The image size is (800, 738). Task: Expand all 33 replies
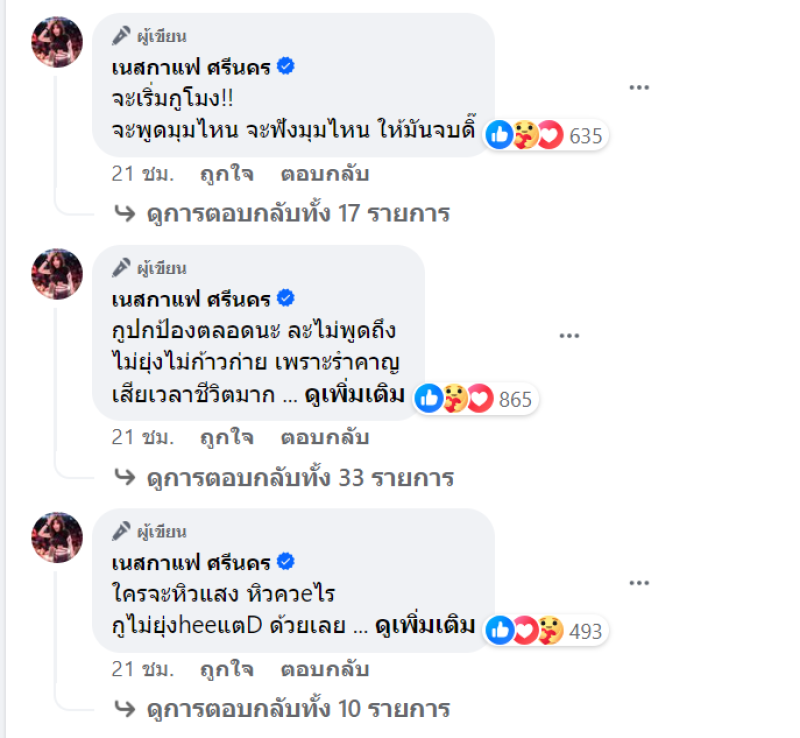(299, 478)
